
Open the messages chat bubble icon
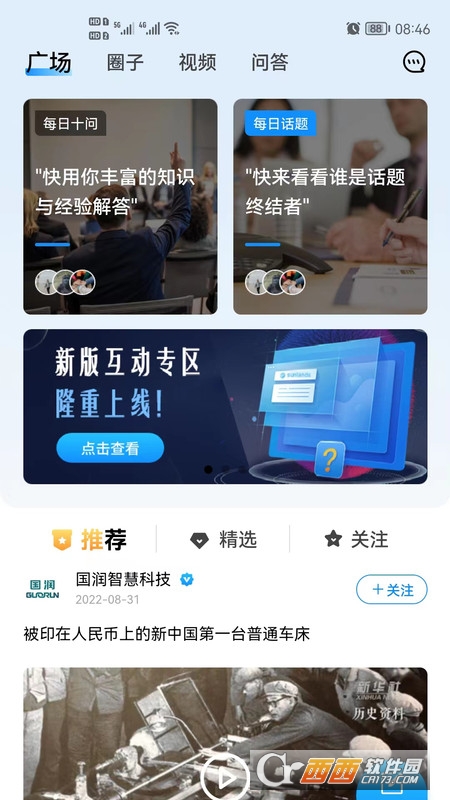tap(414, 62)
